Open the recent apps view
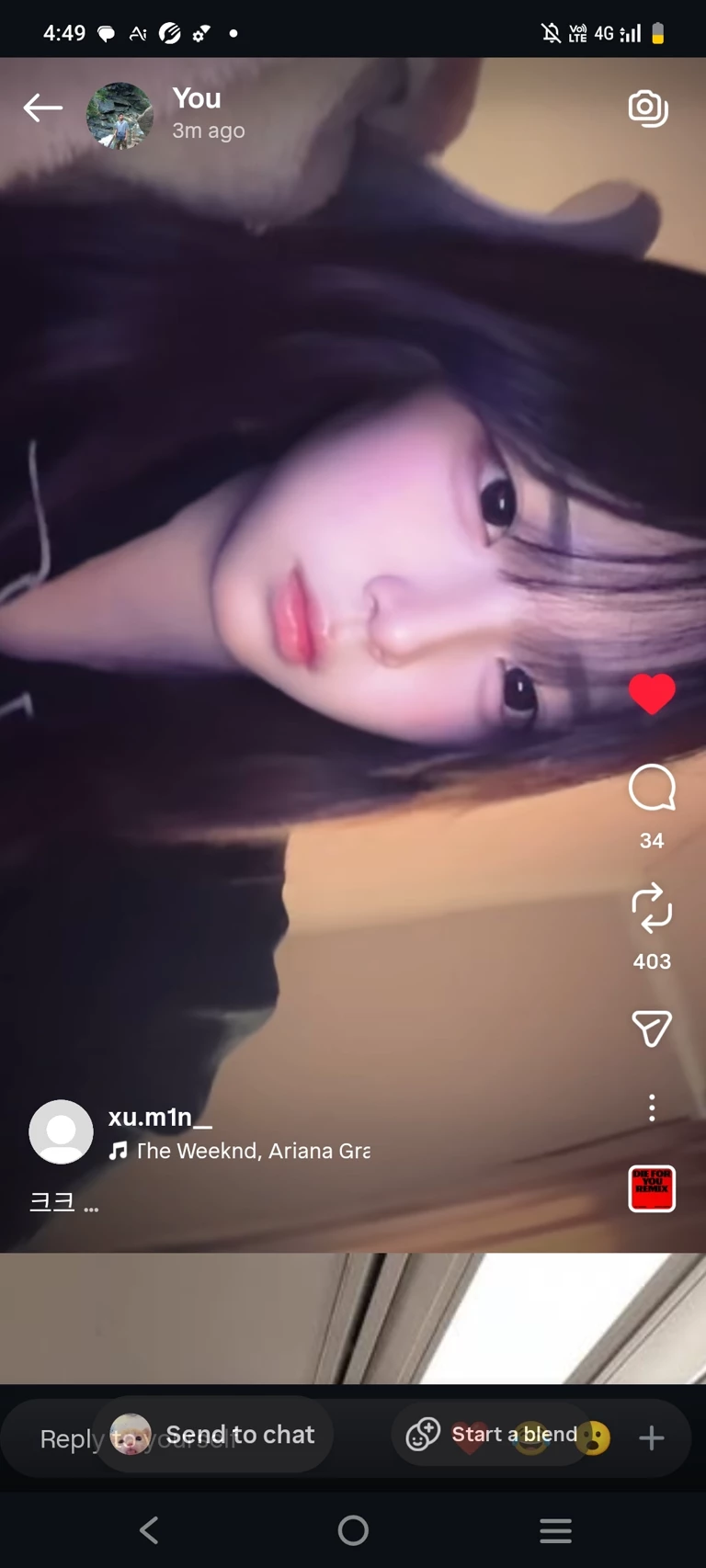706x1568 pixels. tap(555, 1530)
